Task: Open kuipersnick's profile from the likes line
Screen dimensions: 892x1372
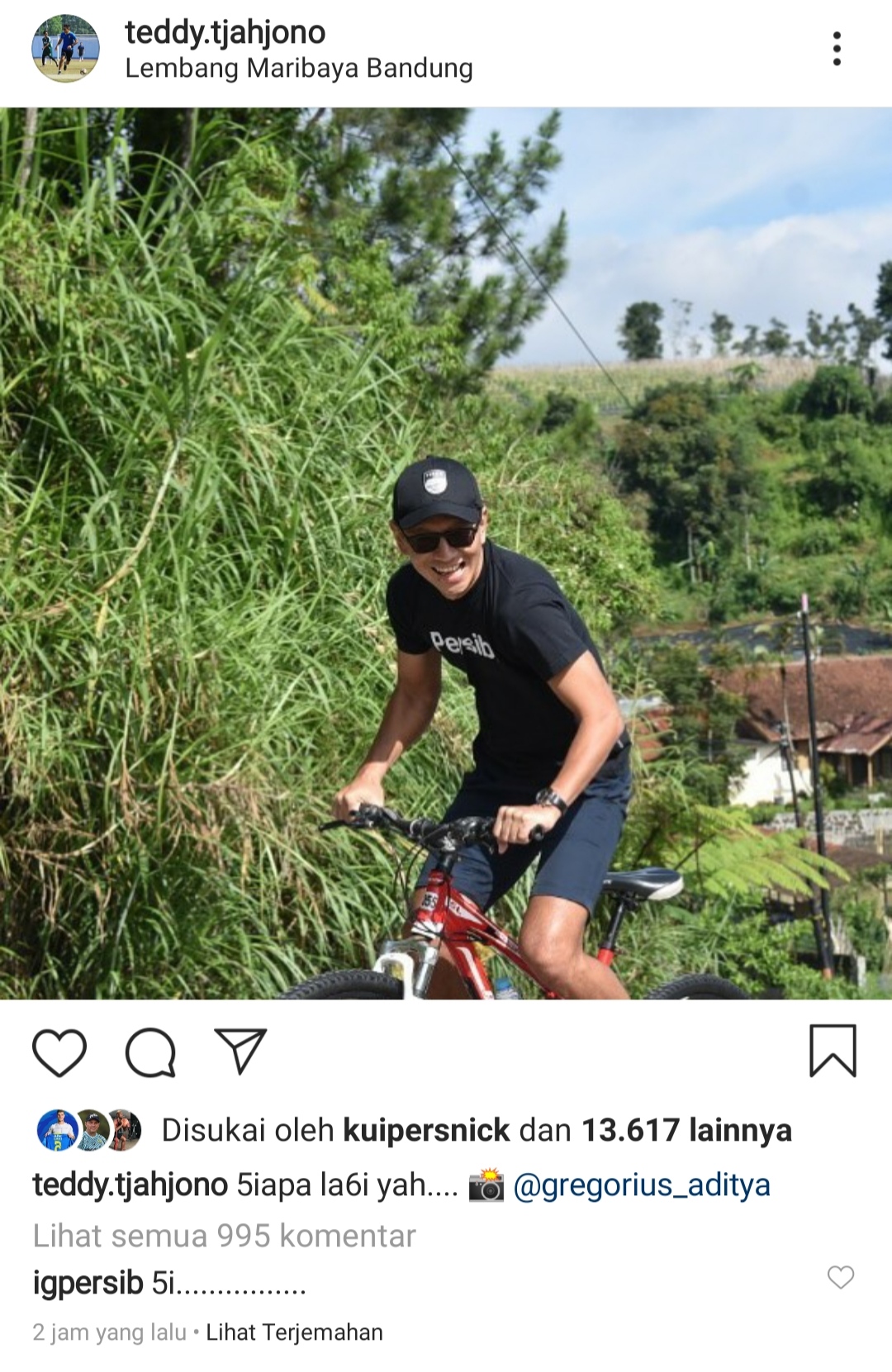Action: coord(426,1130)
